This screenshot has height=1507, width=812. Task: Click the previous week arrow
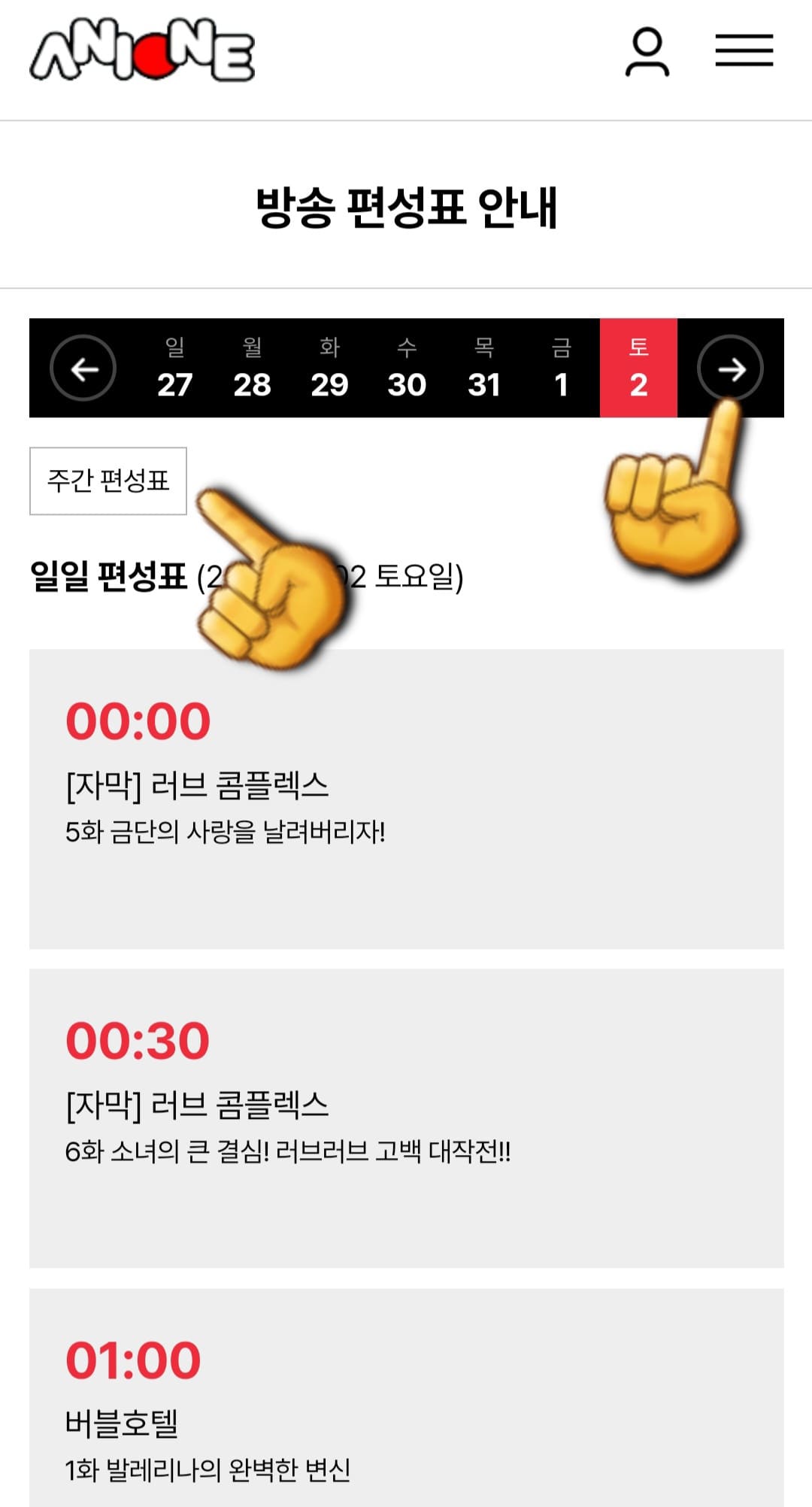tap(83, 368)
